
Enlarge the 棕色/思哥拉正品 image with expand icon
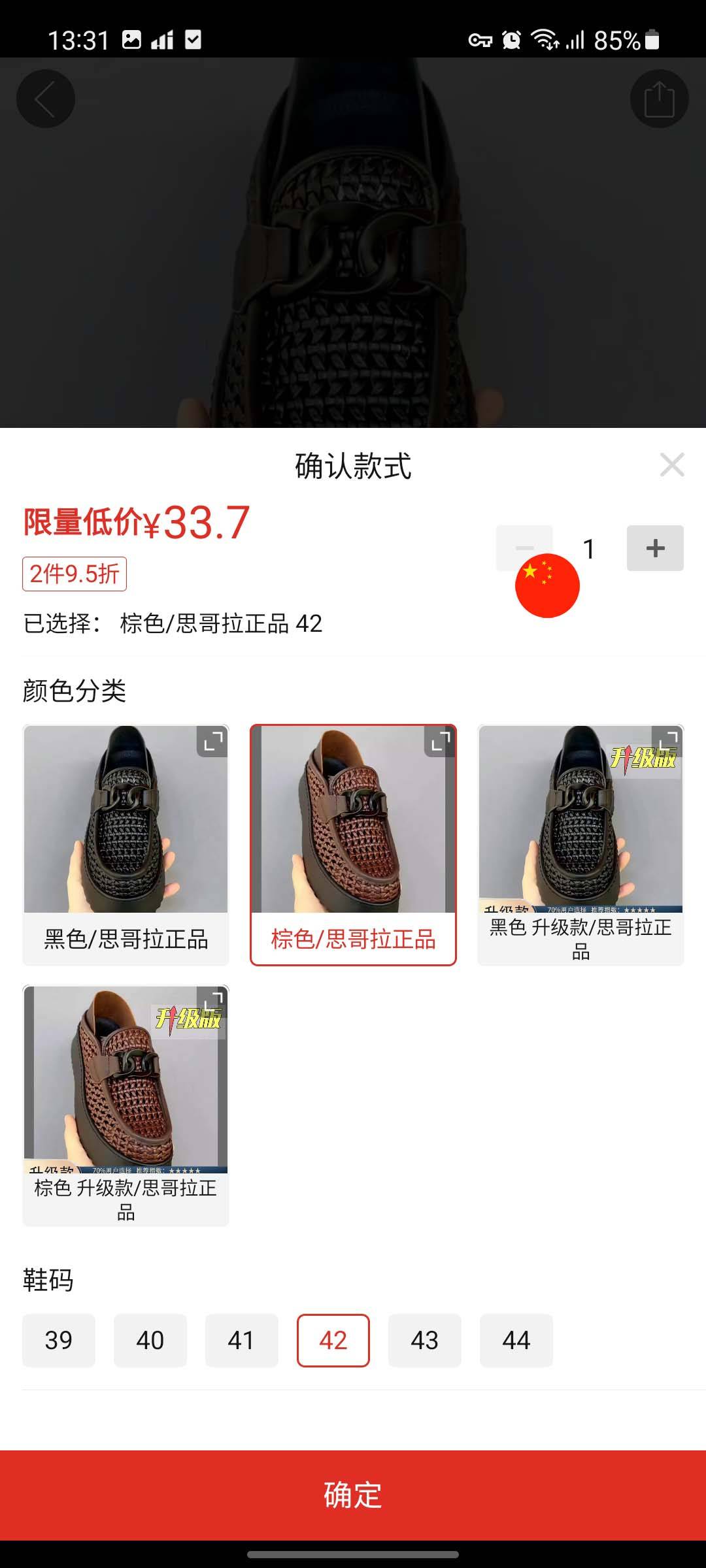tap(440, 741)
